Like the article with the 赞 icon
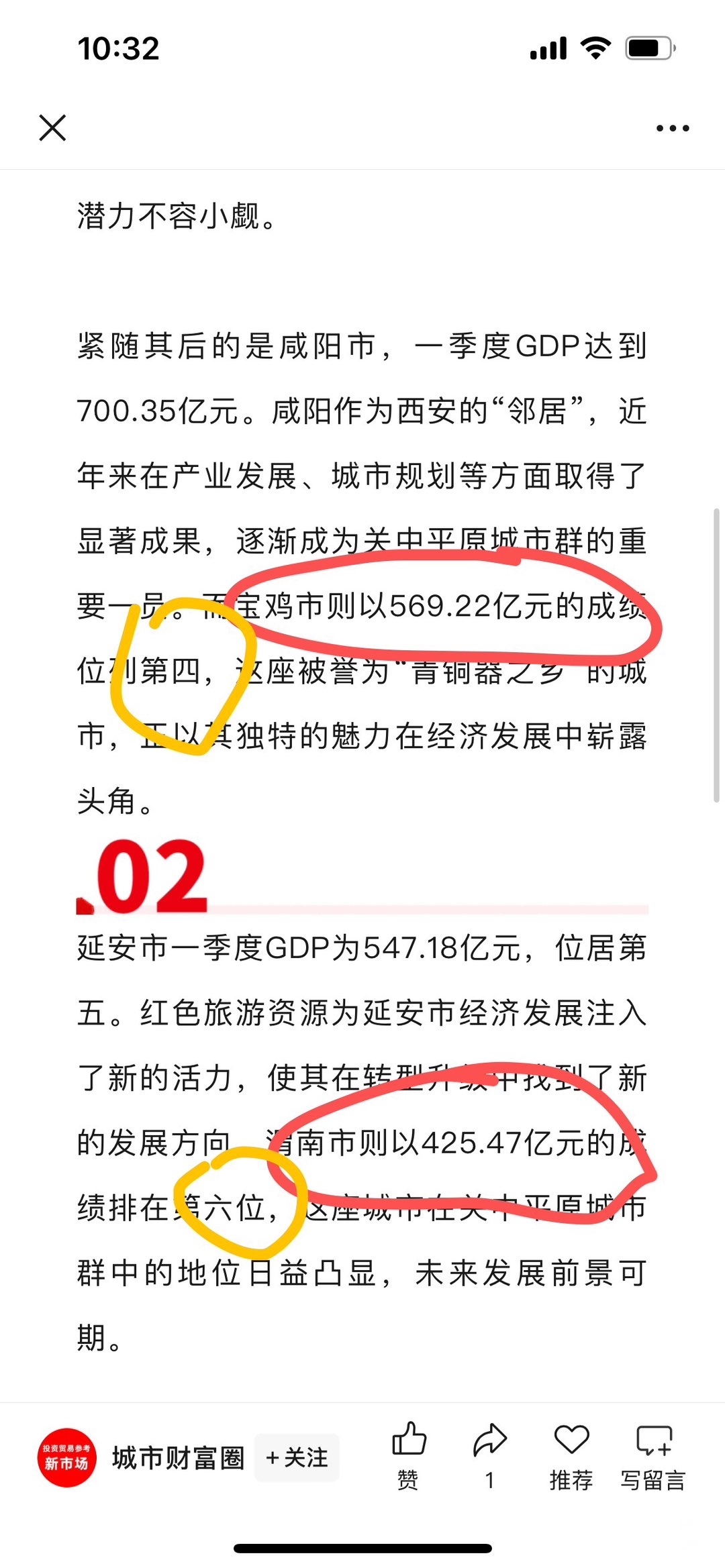Viewport: 725px width, 1568px height. pyautogui.click(x=409, y=1454)
